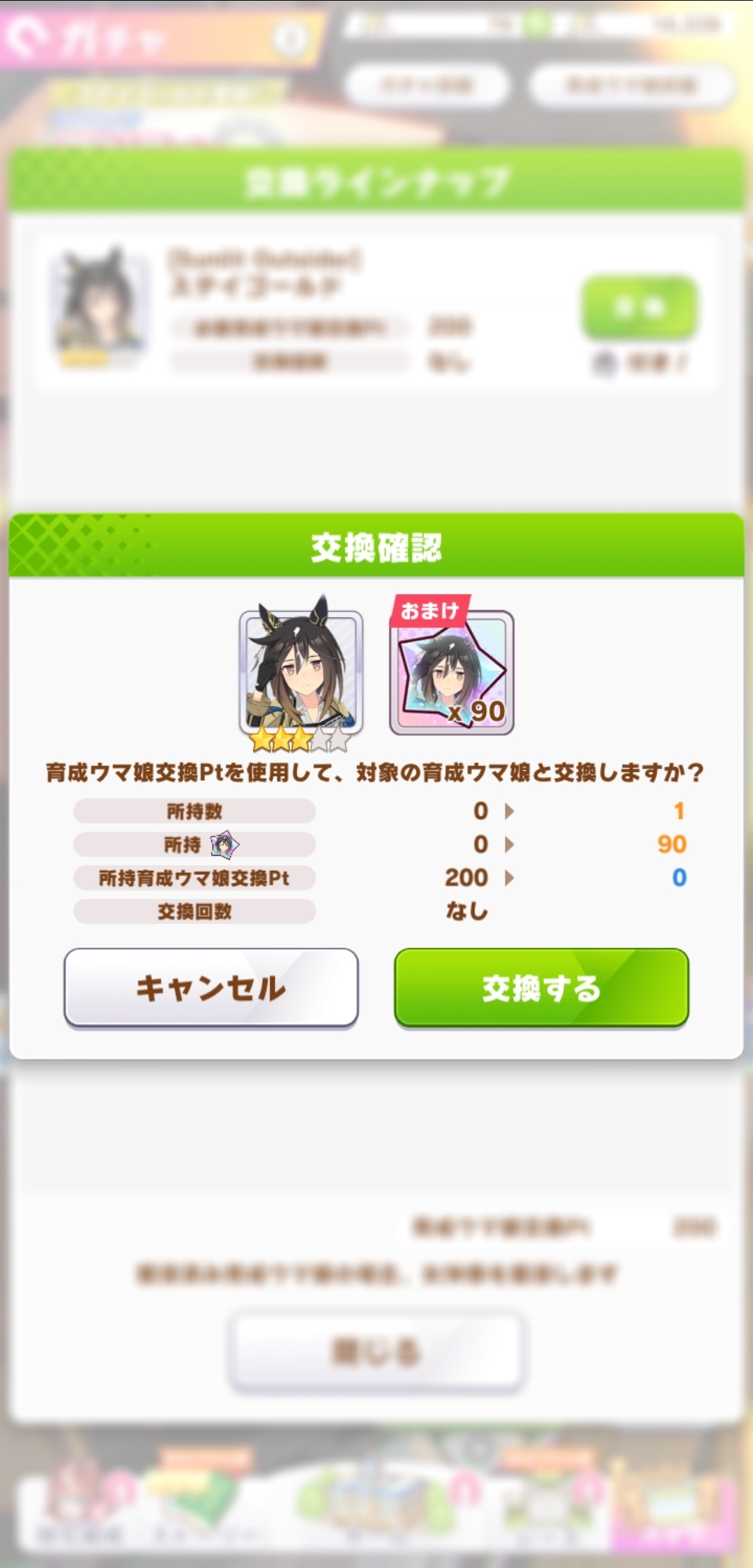This screenshot has width=753, height=1568.
Task: Tap キャンセル to cancel the exchange
Action: [211, 987]
